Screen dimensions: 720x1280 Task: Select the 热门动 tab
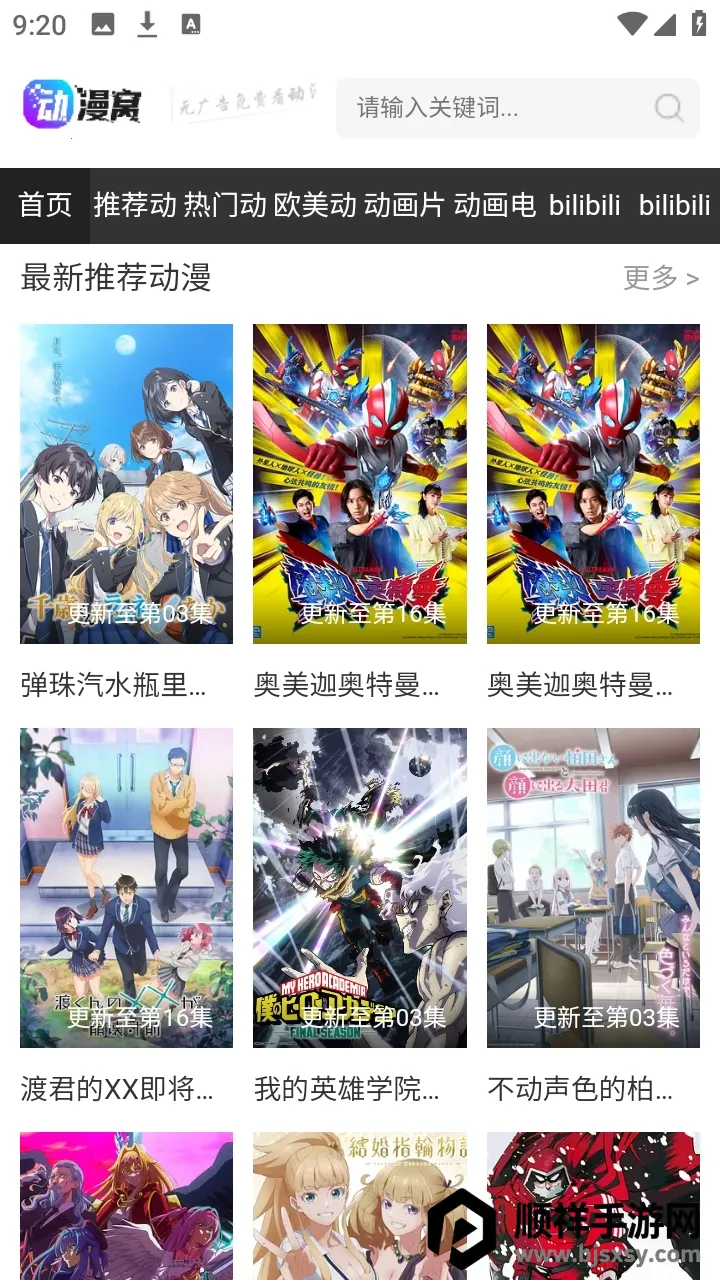tap(225, 205)
